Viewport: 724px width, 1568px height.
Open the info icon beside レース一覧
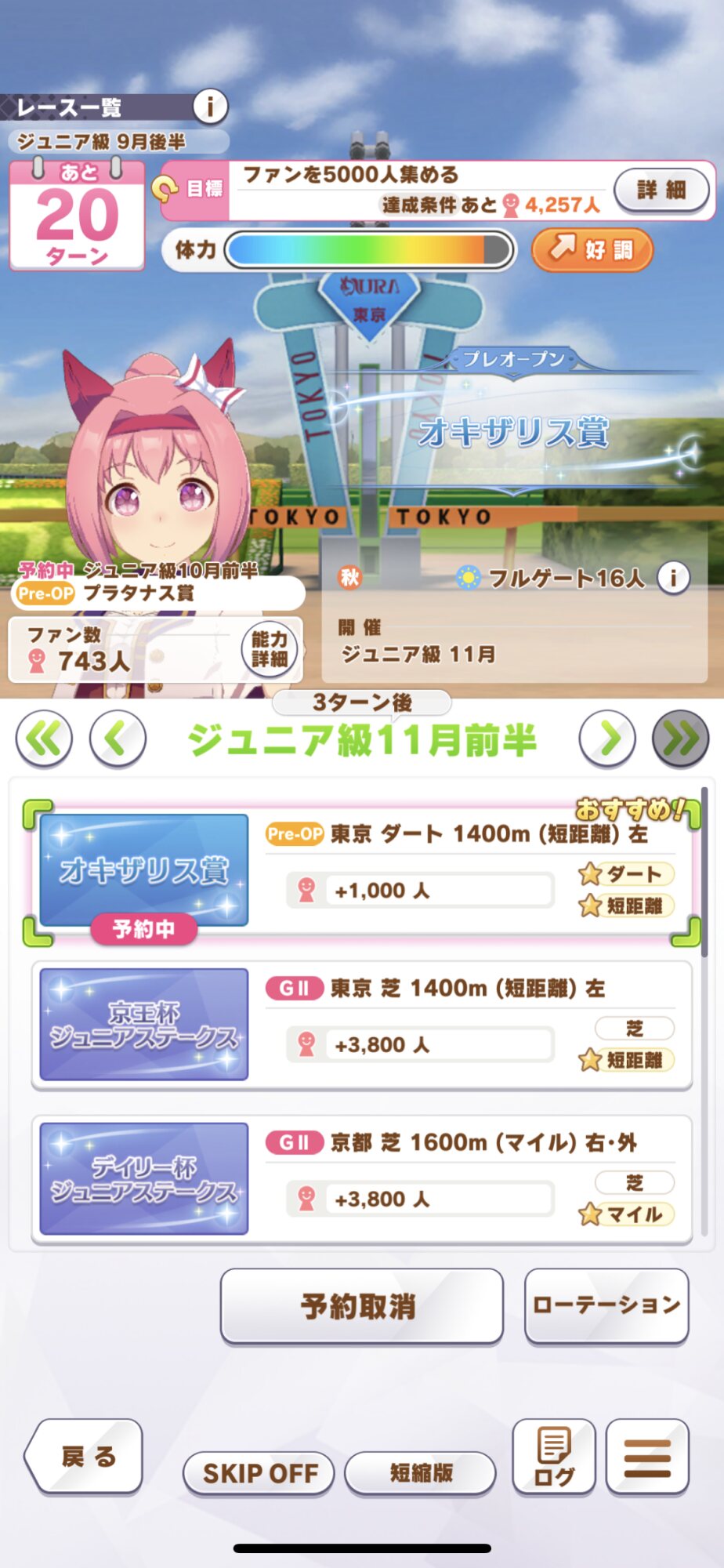(x=210, y=106)
